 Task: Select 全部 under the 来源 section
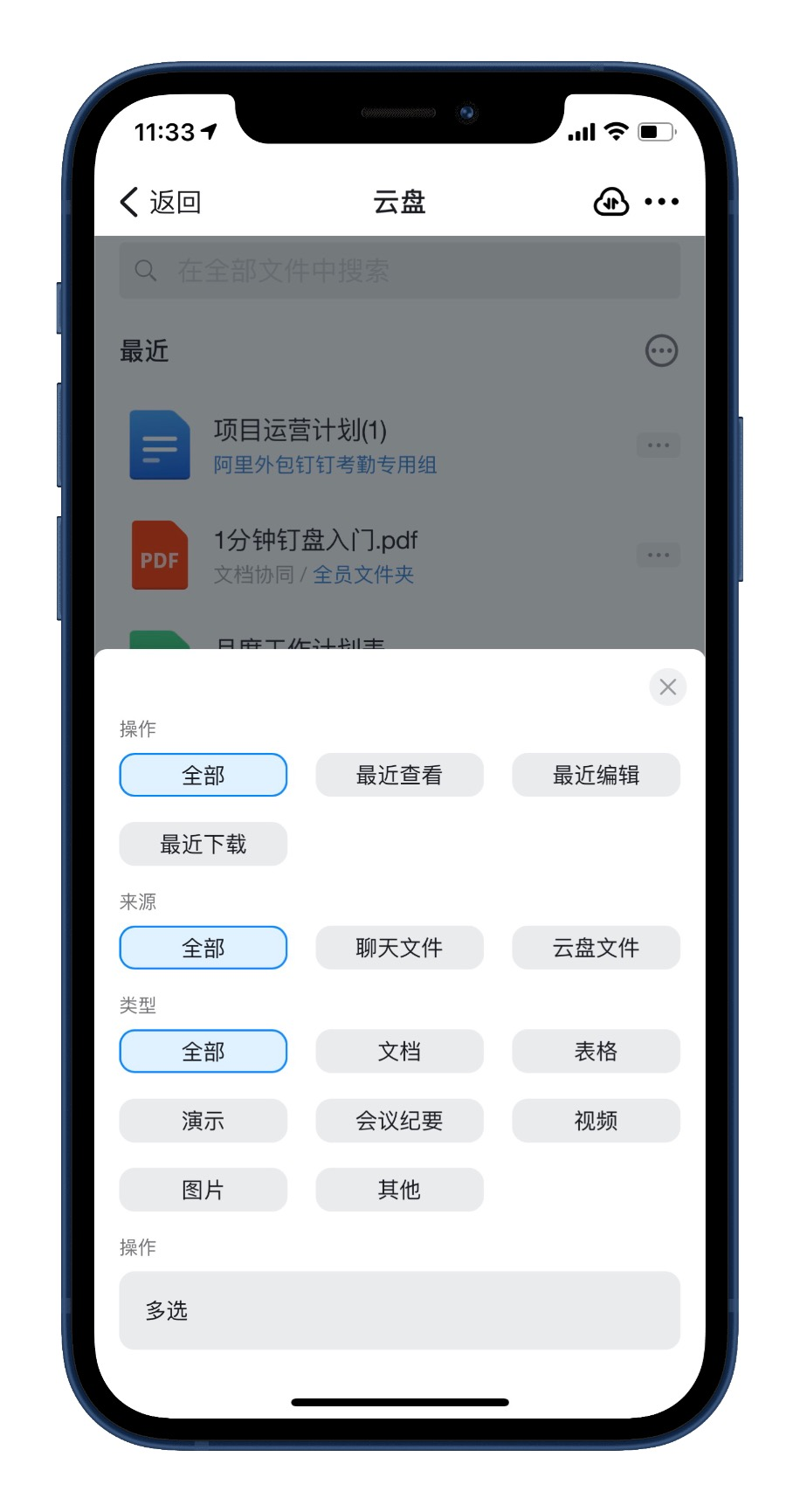(x=203, y=948)
